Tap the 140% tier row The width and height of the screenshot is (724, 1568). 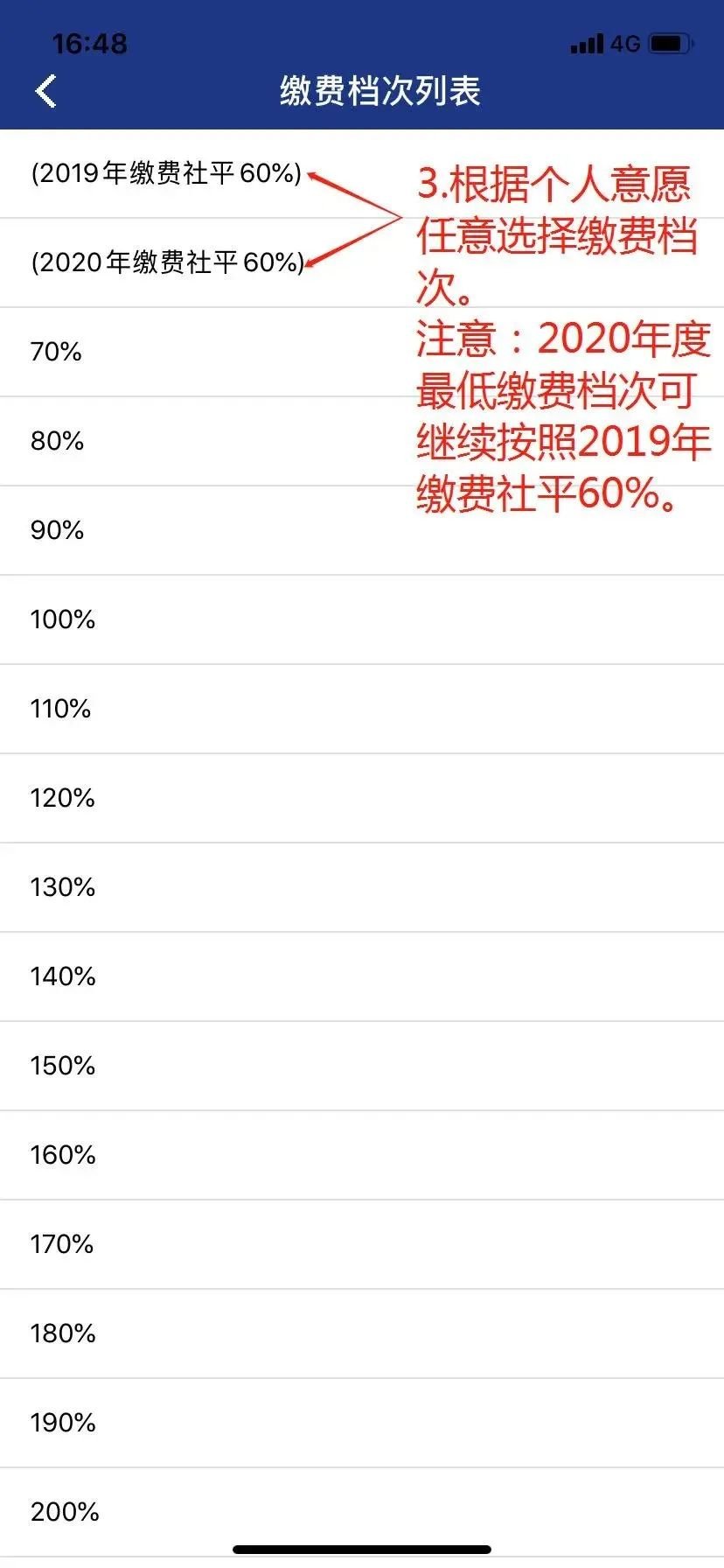pos(63,976)
